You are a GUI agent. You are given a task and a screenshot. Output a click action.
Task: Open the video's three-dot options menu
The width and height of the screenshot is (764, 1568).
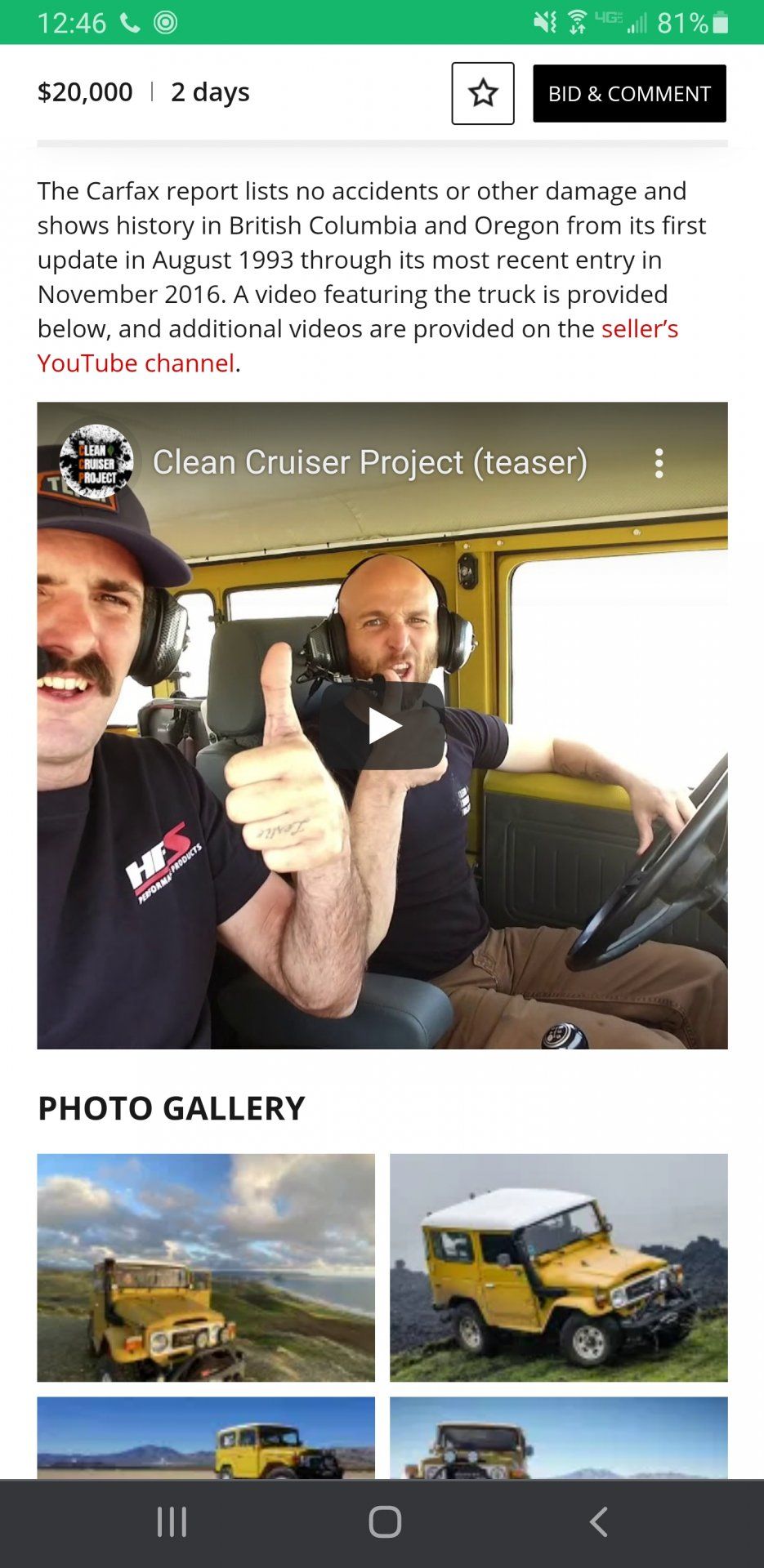point(659,463)
